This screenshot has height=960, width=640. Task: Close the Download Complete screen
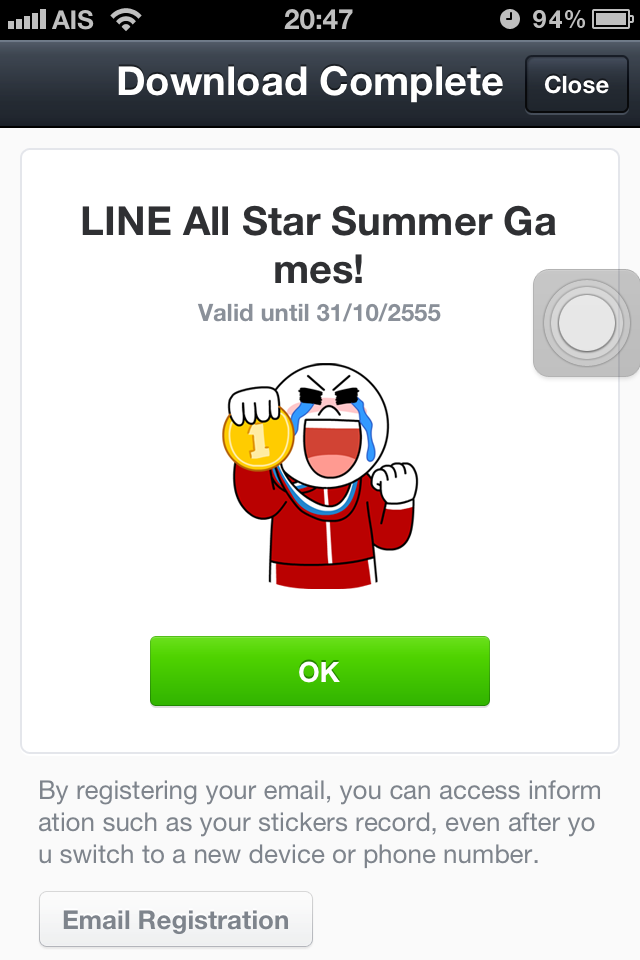[576, 85]
